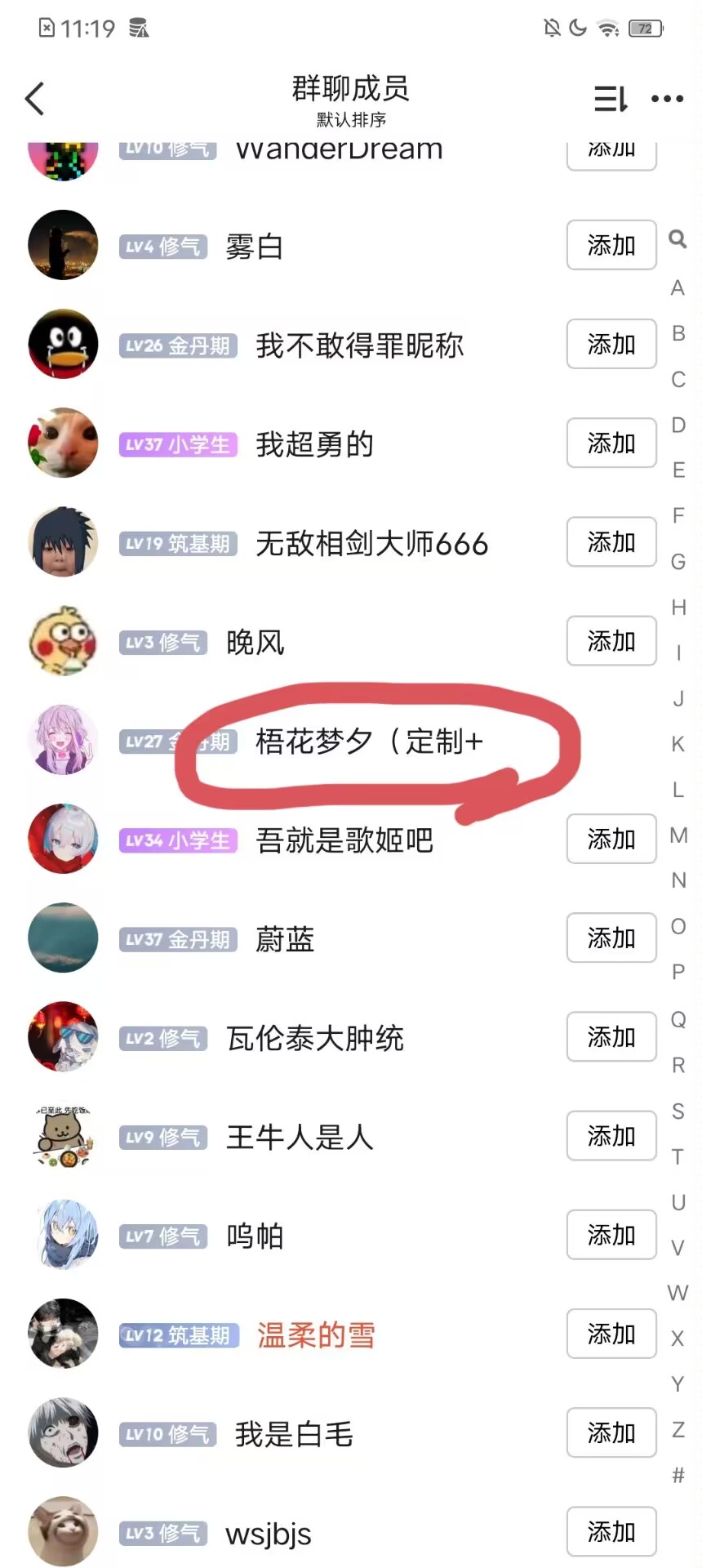
Task: Tap the LV12 筑基期 badge of 温柔的雪
Action: (178, 1335)
